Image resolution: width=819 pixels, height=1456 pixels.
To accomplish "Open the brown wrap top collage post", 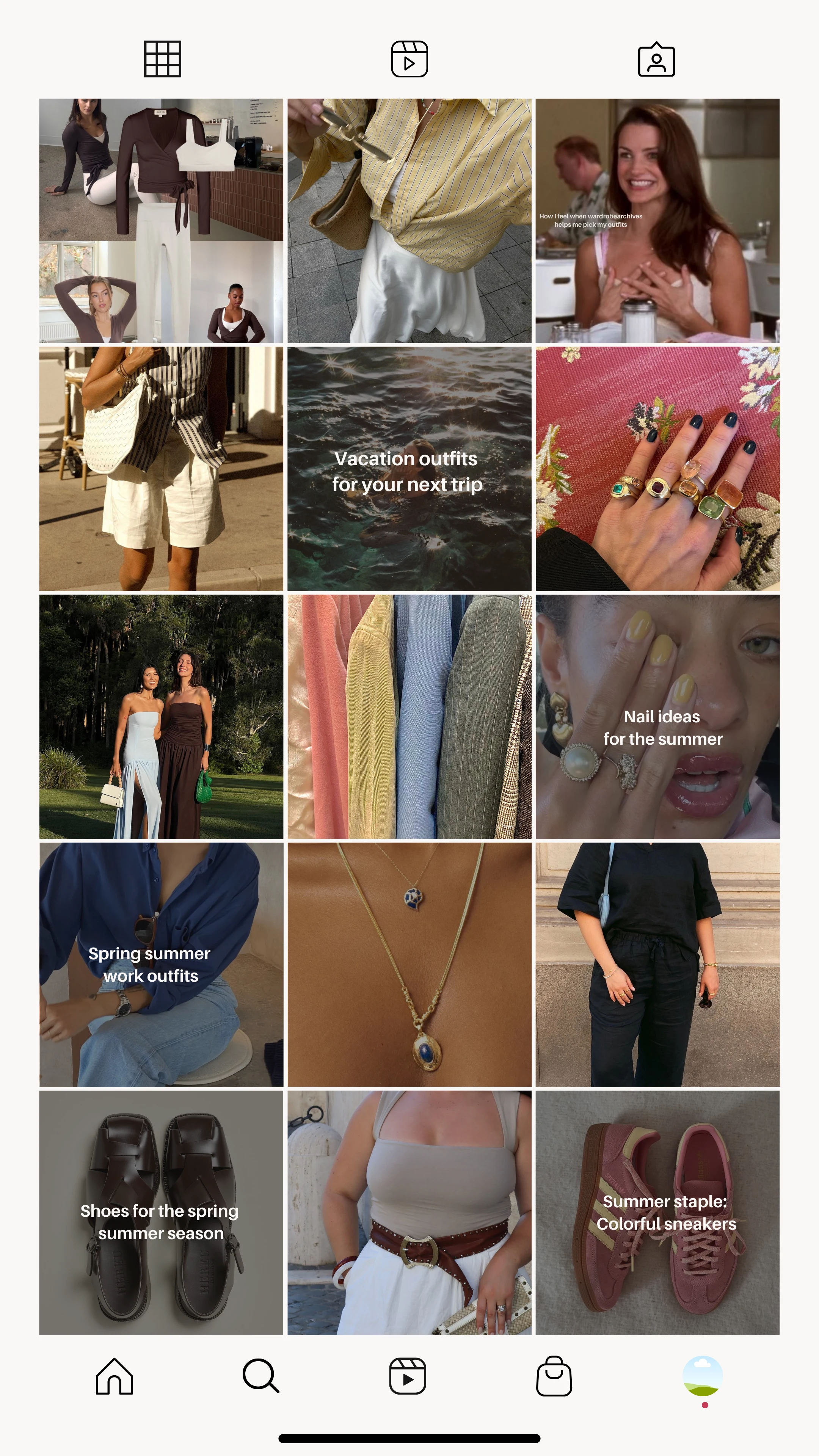I will click(161, 220).
